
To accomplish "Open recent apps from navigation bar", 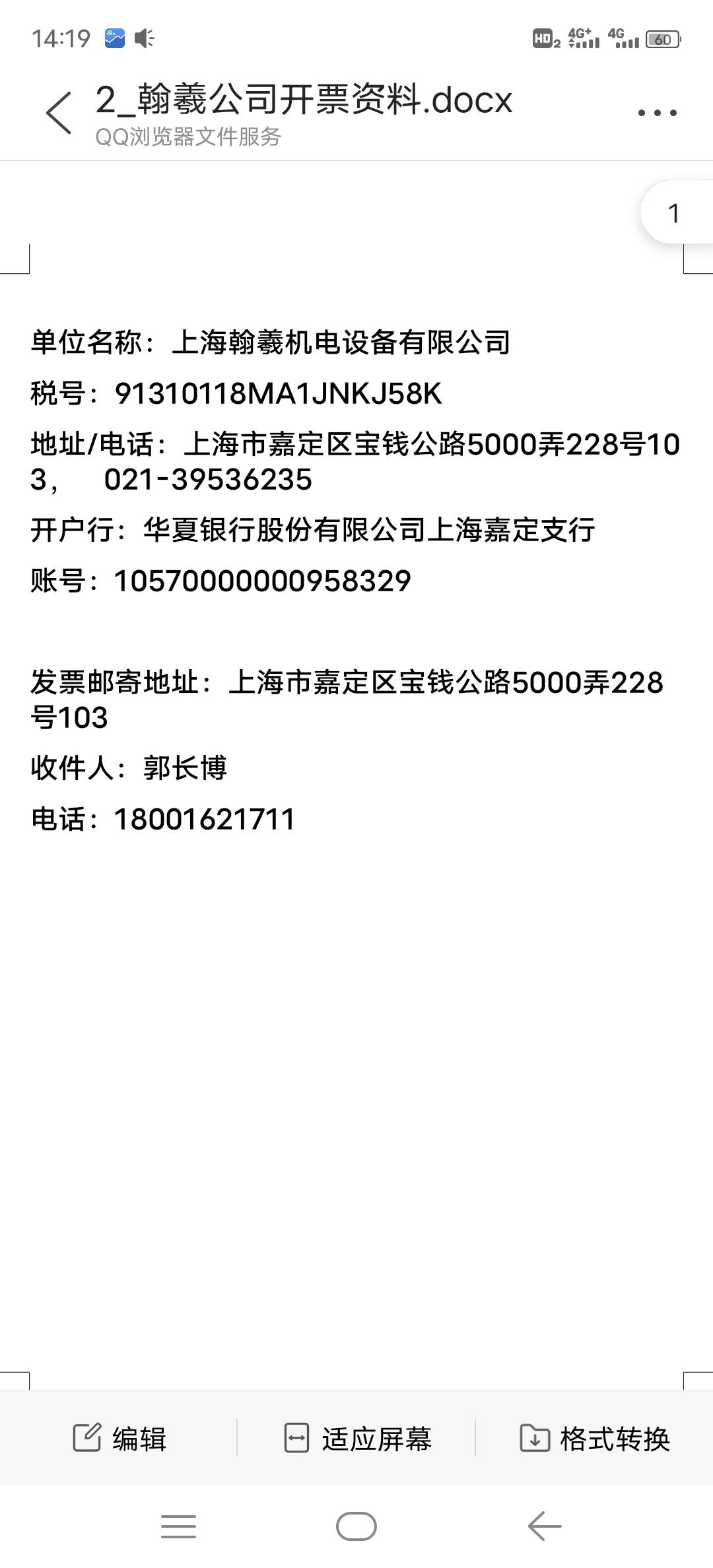I will click(178, 1526).
